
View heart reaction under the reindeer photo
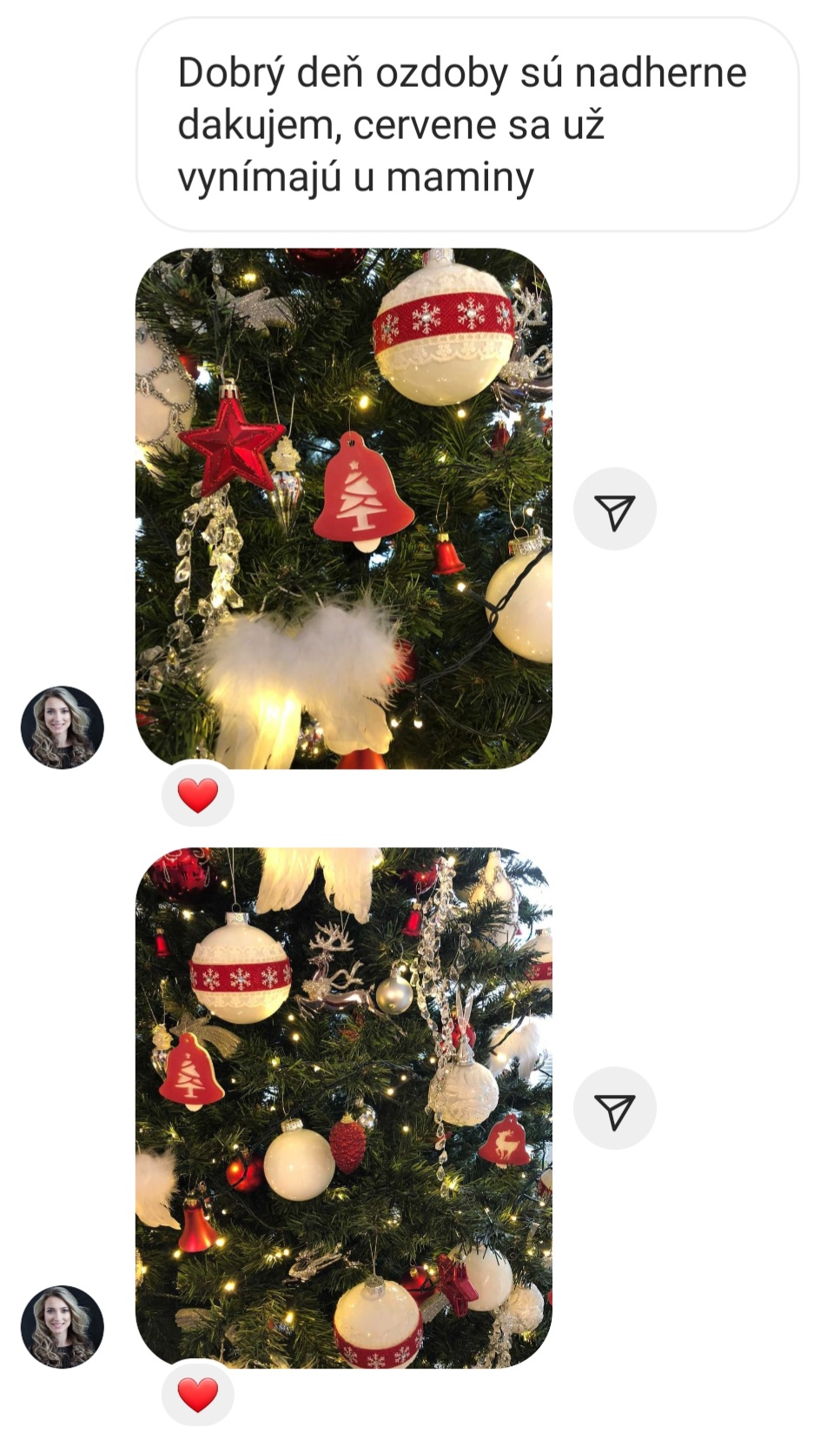tap(198, 1394)
